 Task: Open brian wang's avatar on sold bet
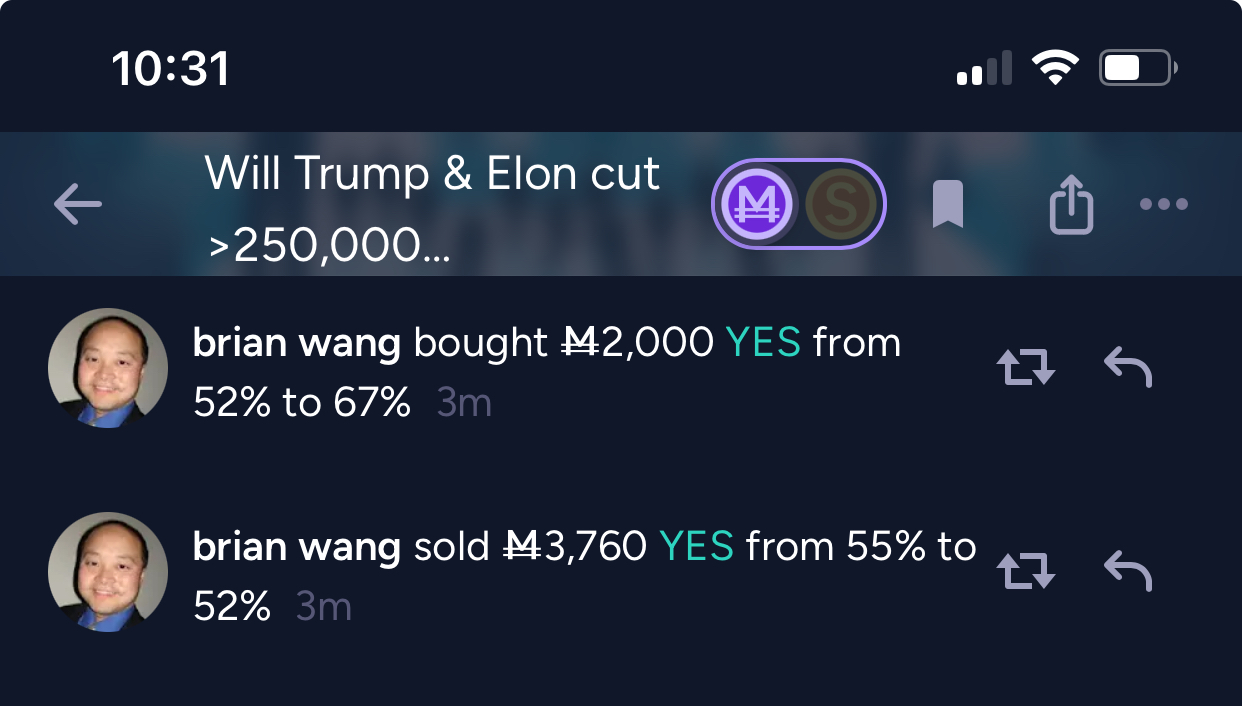[108, 572]
